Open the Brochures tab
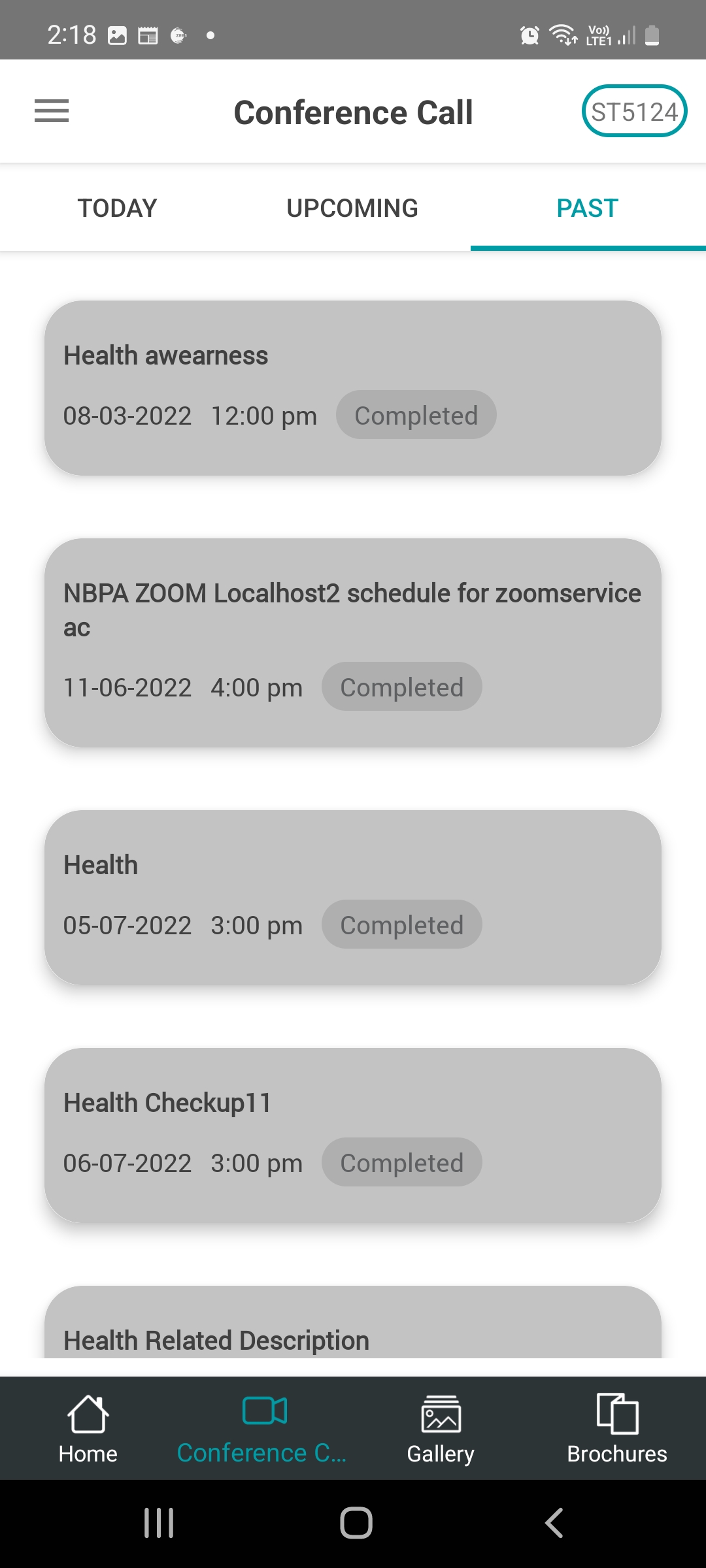Viewport: 706px width, 1568px height. (617, 1429)
